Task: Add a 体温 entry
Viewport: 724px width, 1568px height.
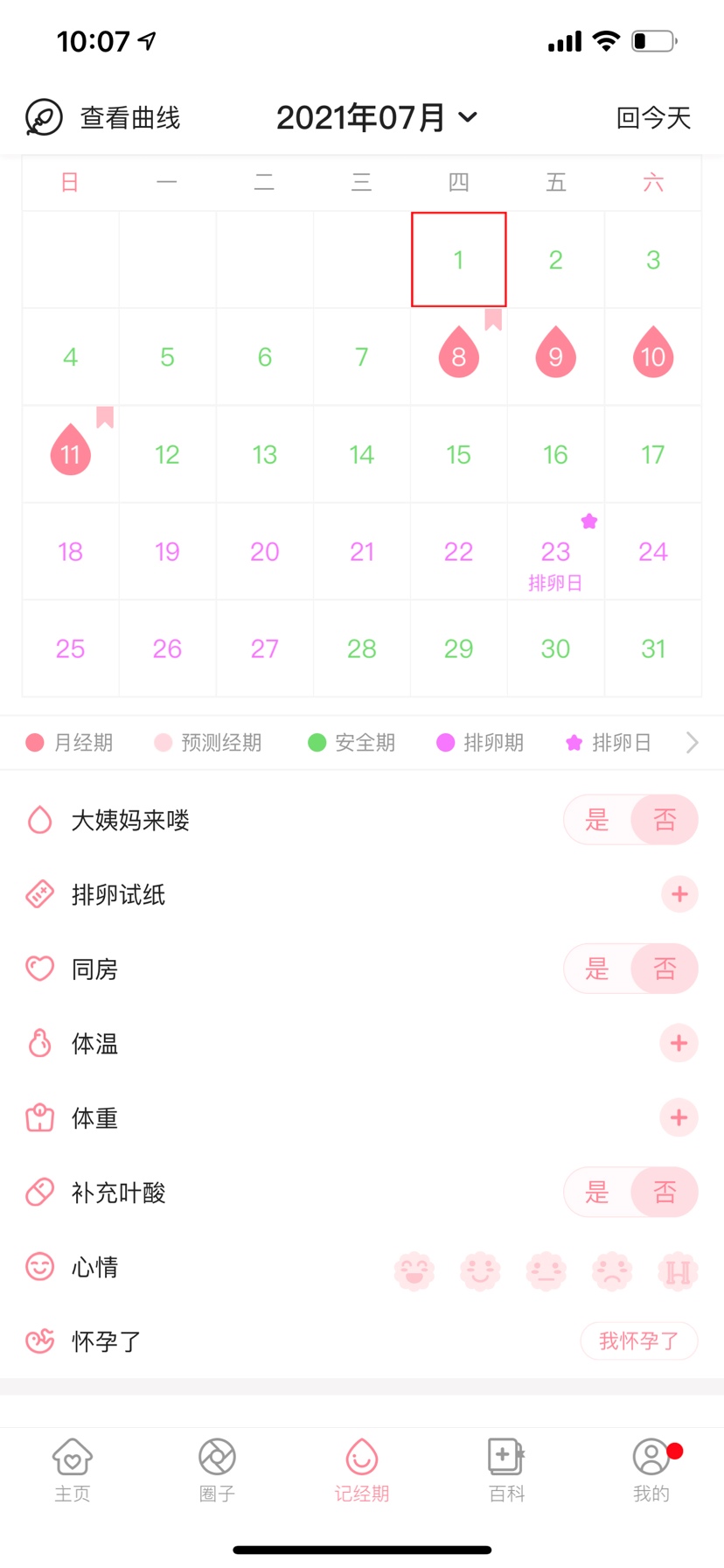Action: (679, 1043)
